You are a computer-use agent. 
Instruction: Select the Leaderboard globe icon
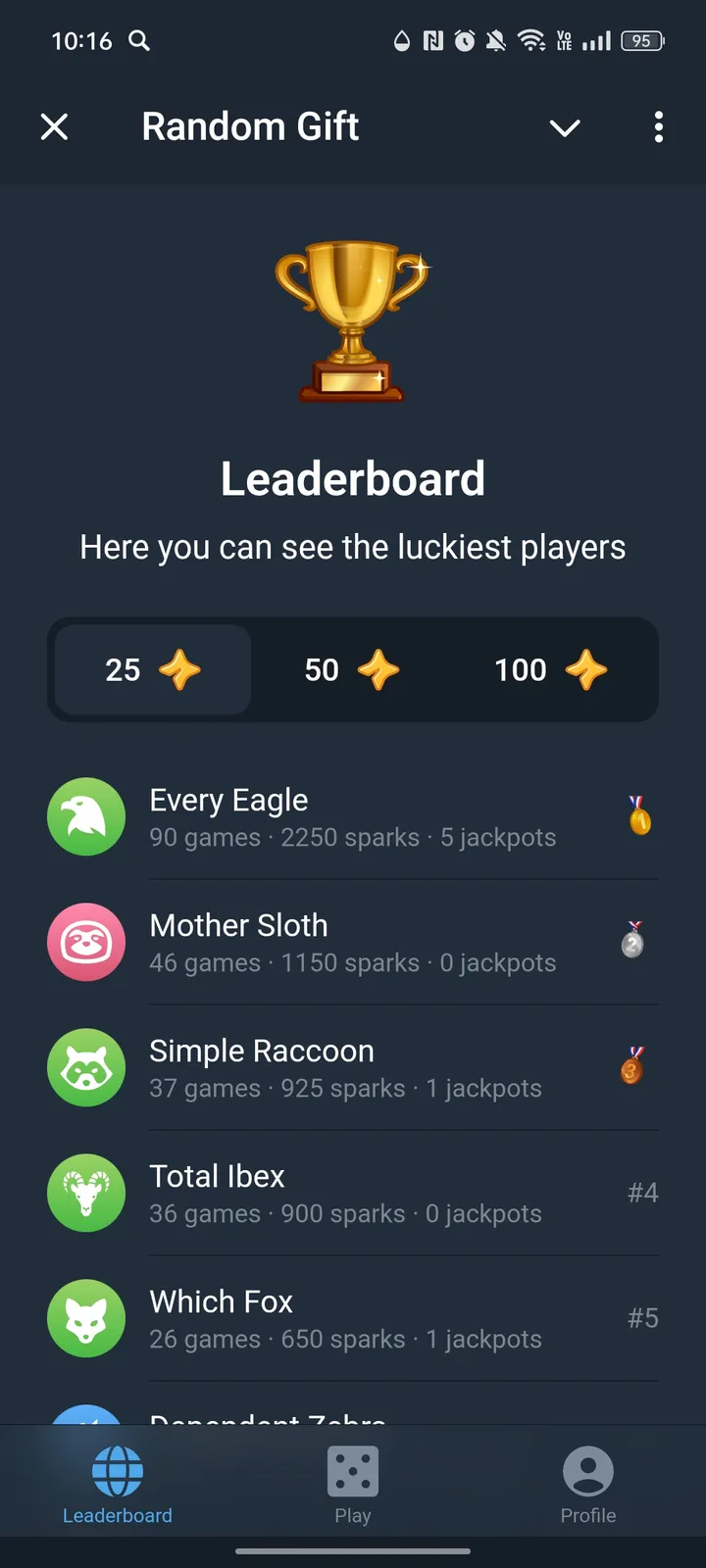[118, 1467]
